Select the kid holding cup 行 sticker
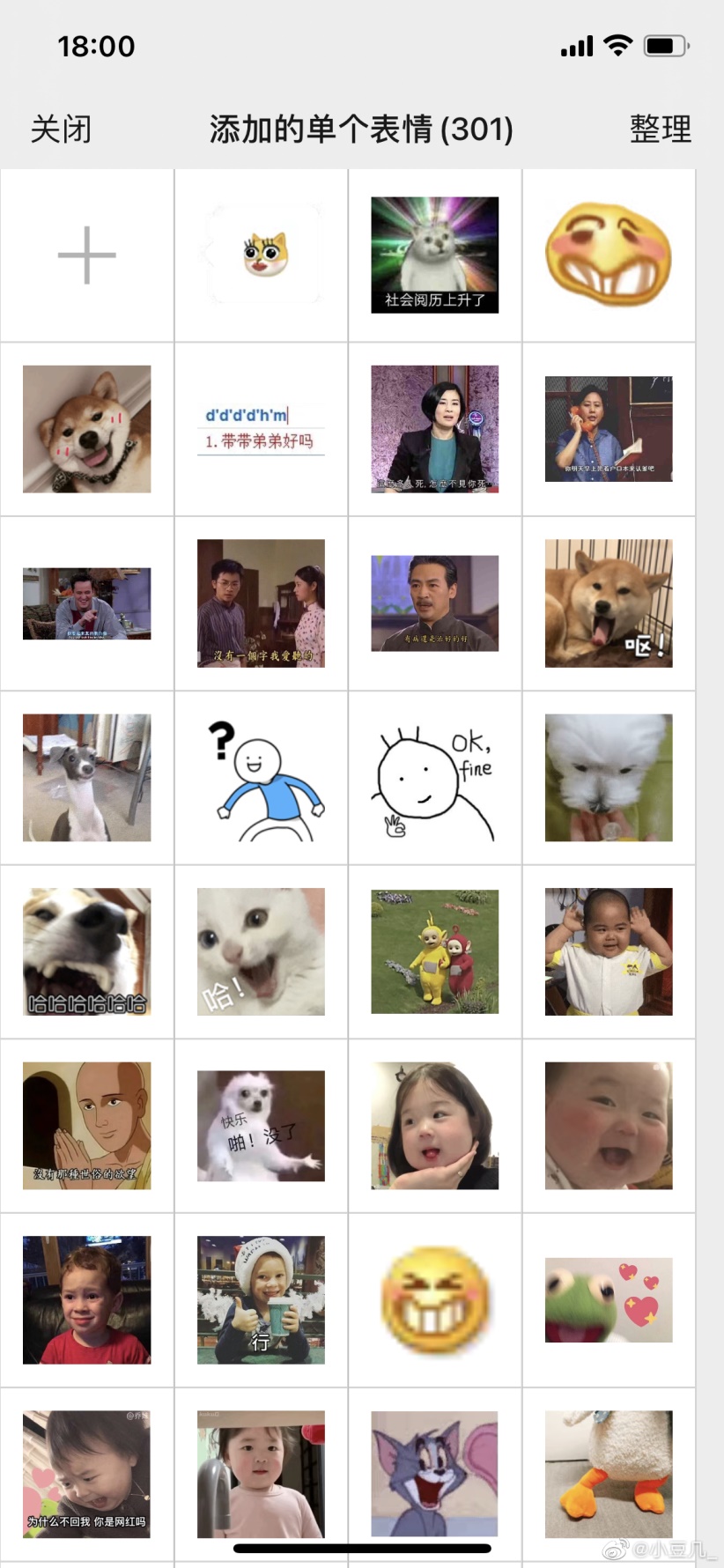Viewport: 724px width, 1568px height. (261, 1300)
